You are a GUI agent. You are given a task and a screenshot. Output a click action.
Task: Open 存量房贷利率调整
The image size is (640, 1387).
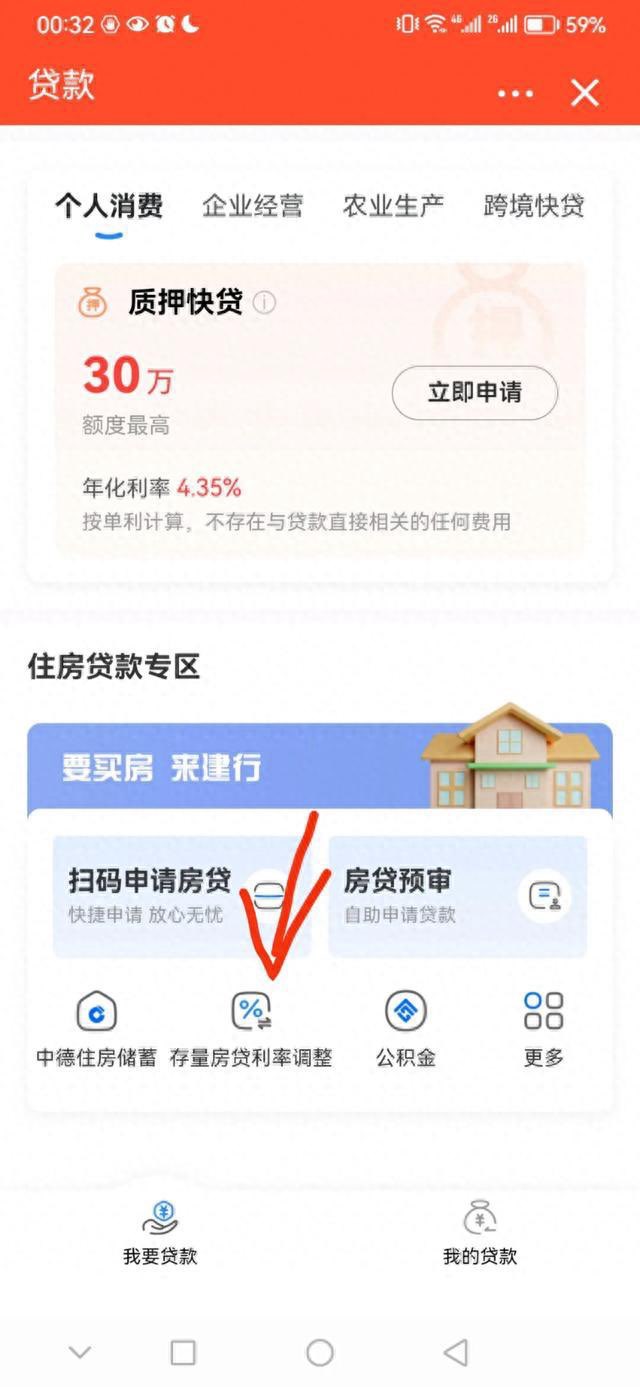[251, 1029]
